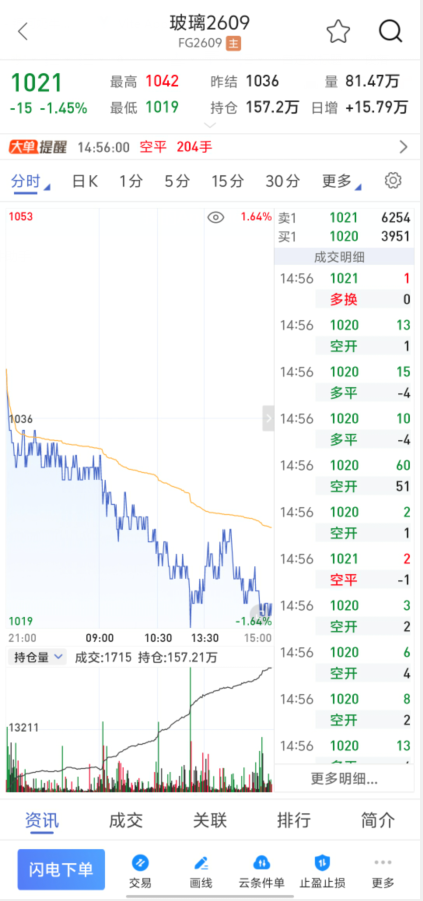Screen dimensions: 423x901
Task: Add 玻璃2609 to favorites with star
Action: [x=339, y=32]
